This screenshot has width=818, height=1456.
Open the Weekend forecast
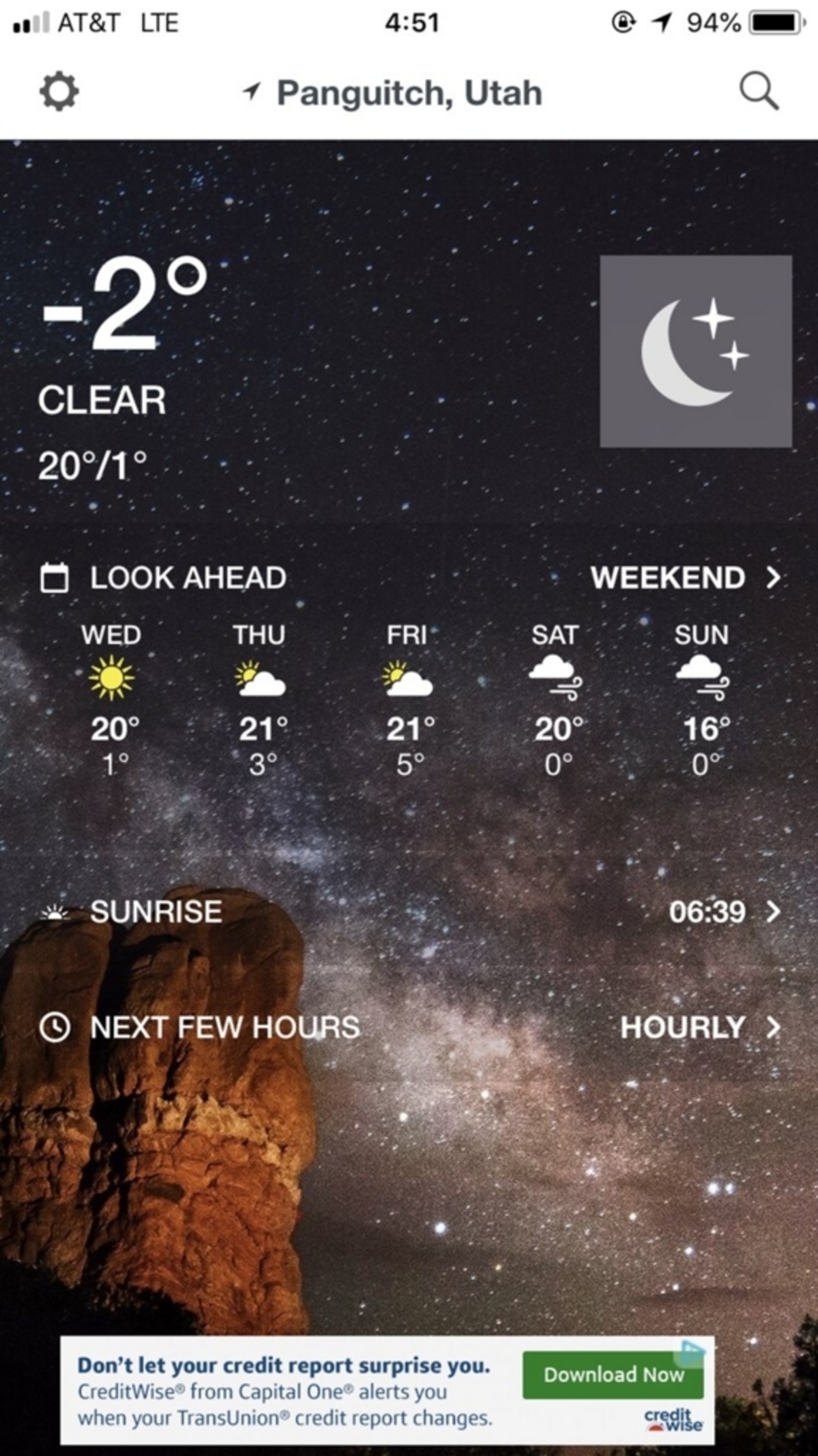(685, 577)
